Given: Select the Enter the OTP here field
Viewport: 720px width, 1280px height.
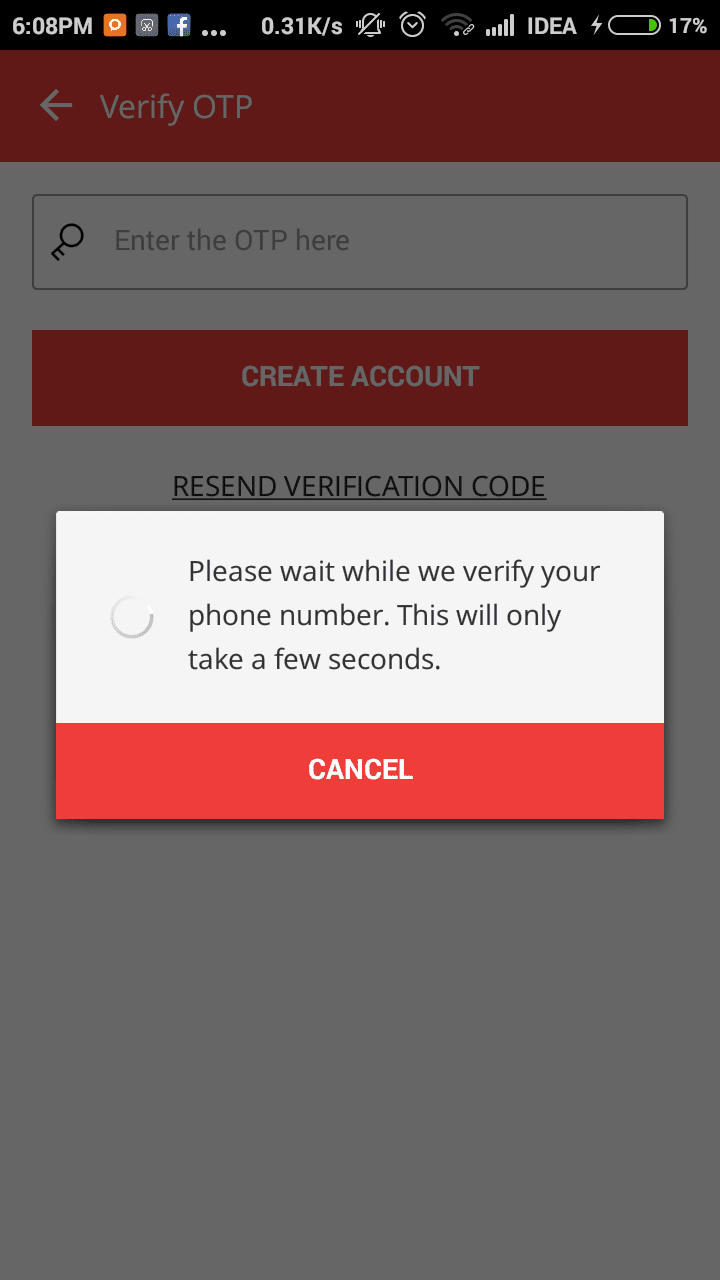Looking at the screenshot, I should tap(360, 240).
